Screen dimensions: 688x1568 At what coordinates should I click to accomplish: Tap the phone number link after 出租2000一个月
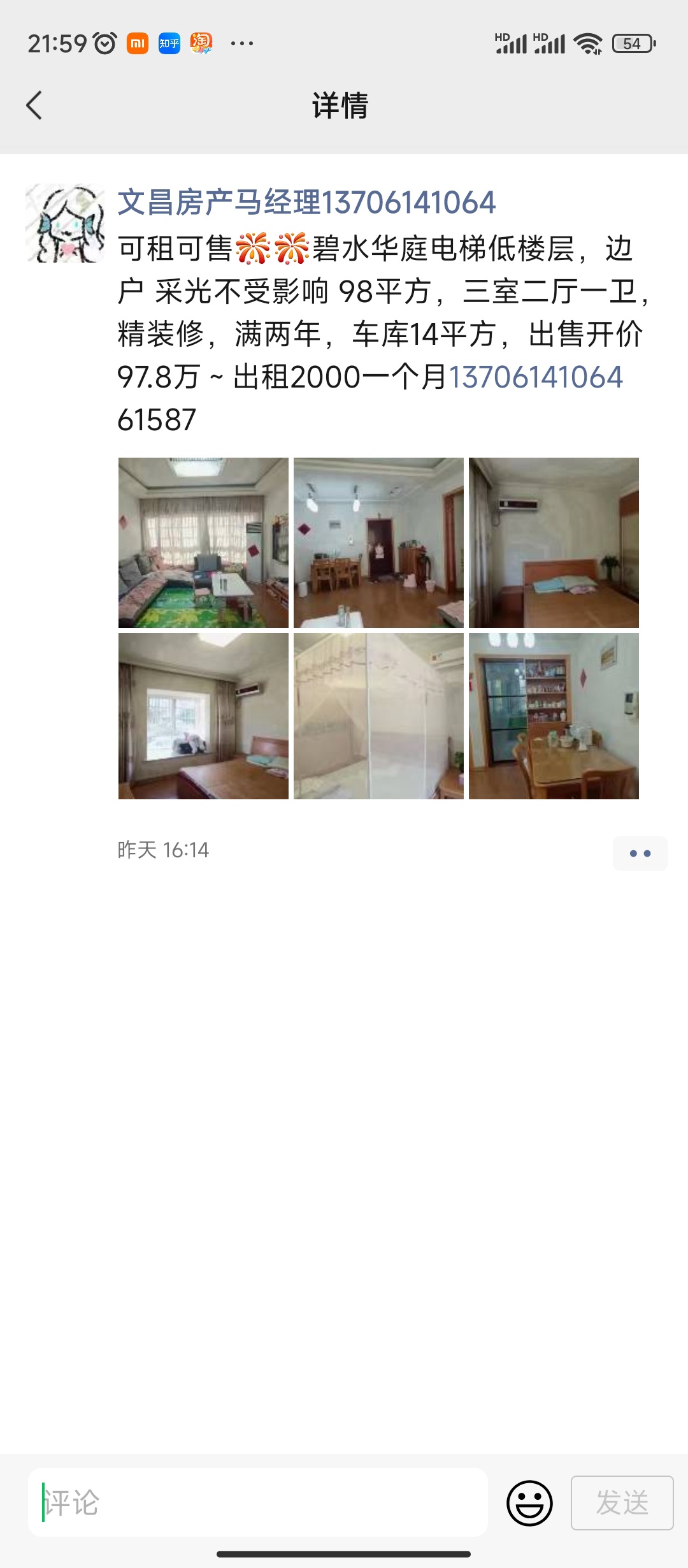coord(536,377)
